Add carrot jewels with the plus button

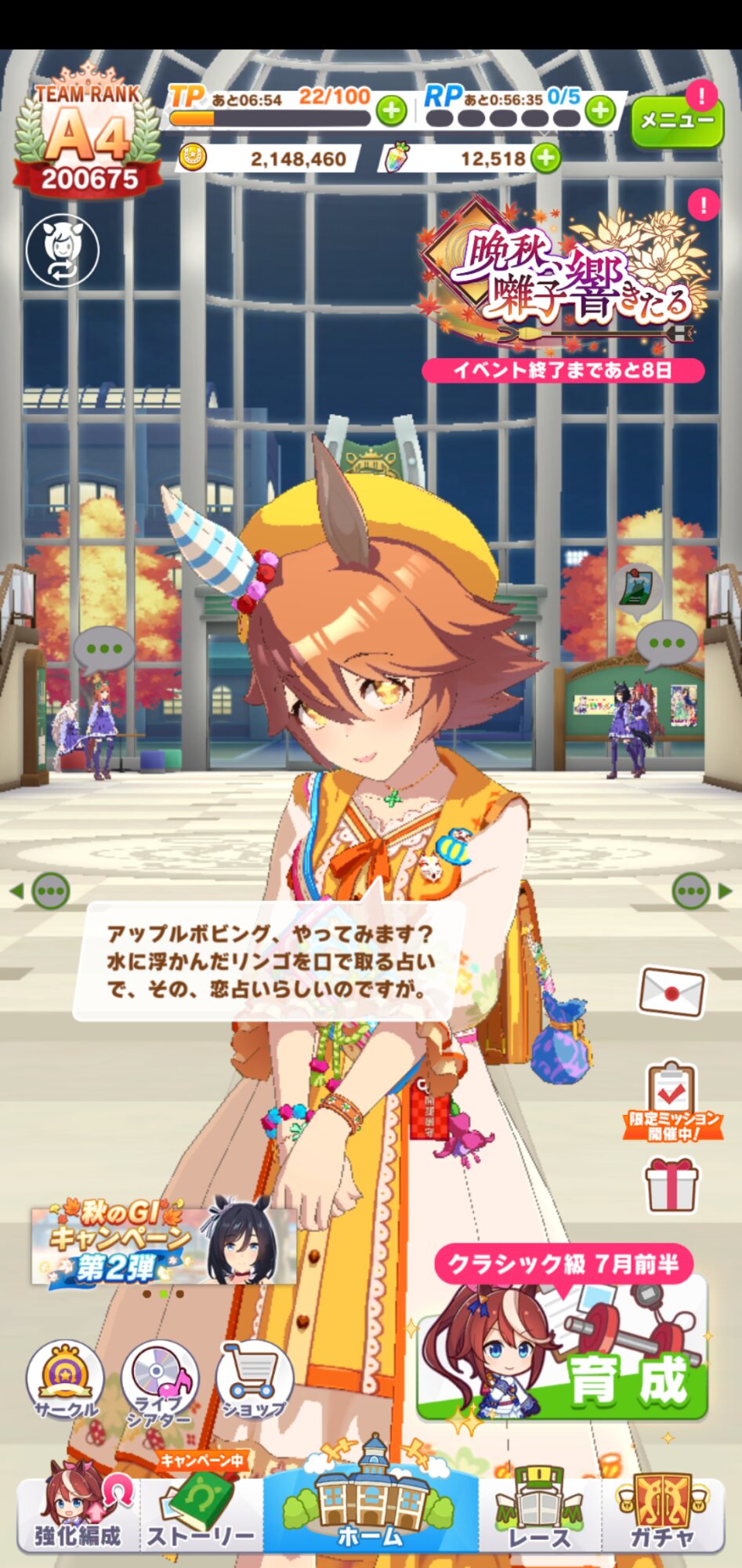tap(546, 158)
